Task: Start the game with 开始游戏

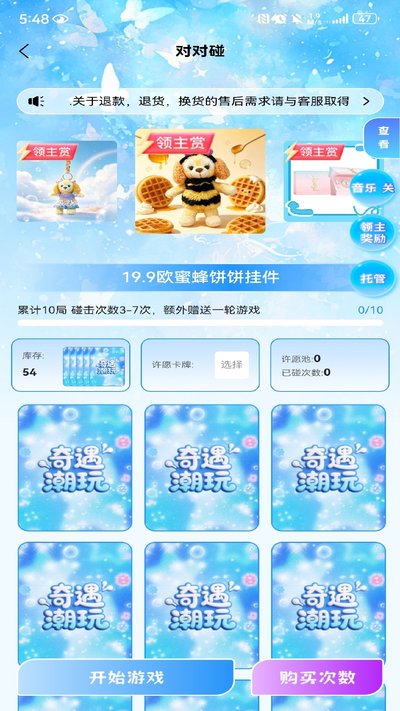Action: pos(127,677)
